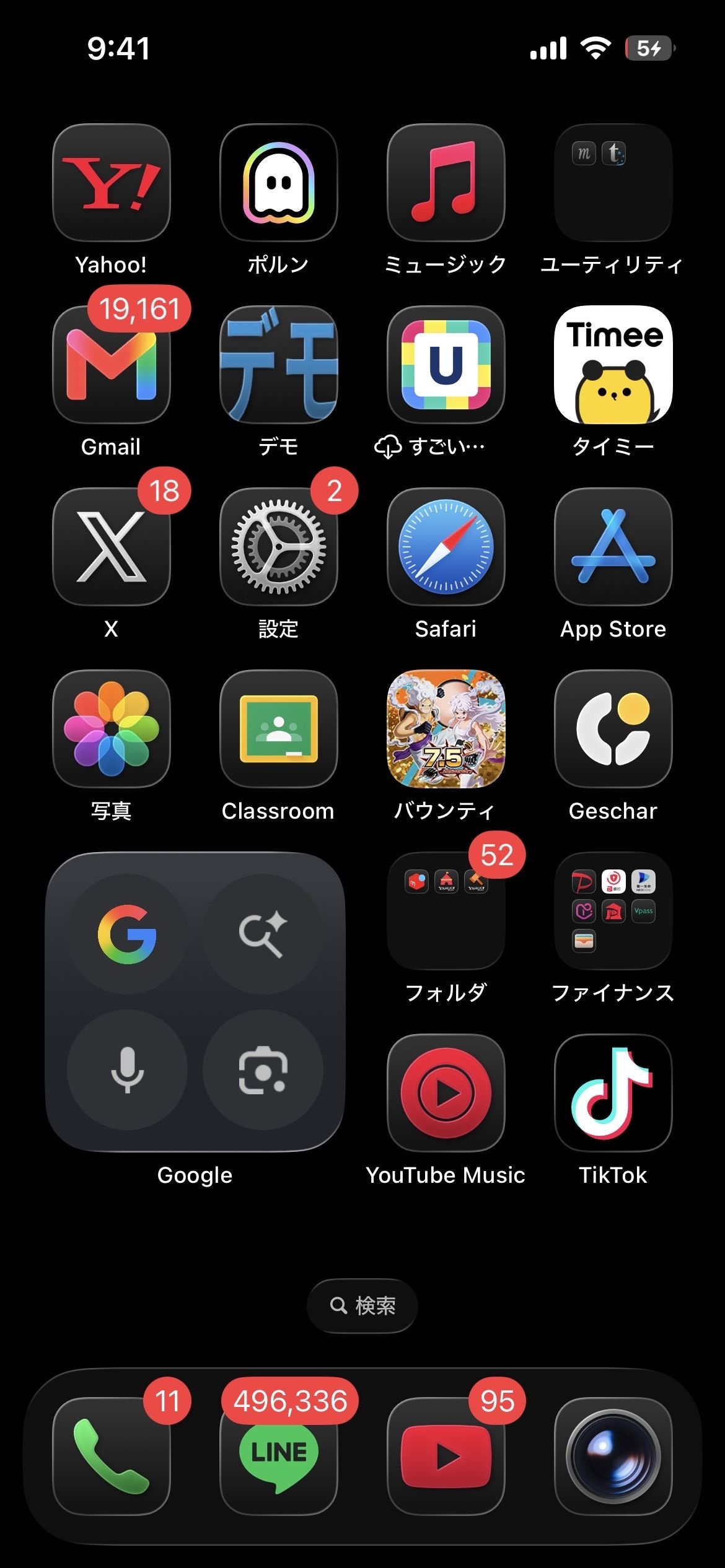Screen dimensions: 725x1568
Task: Open the X app
Action: (x=112, y=546)
